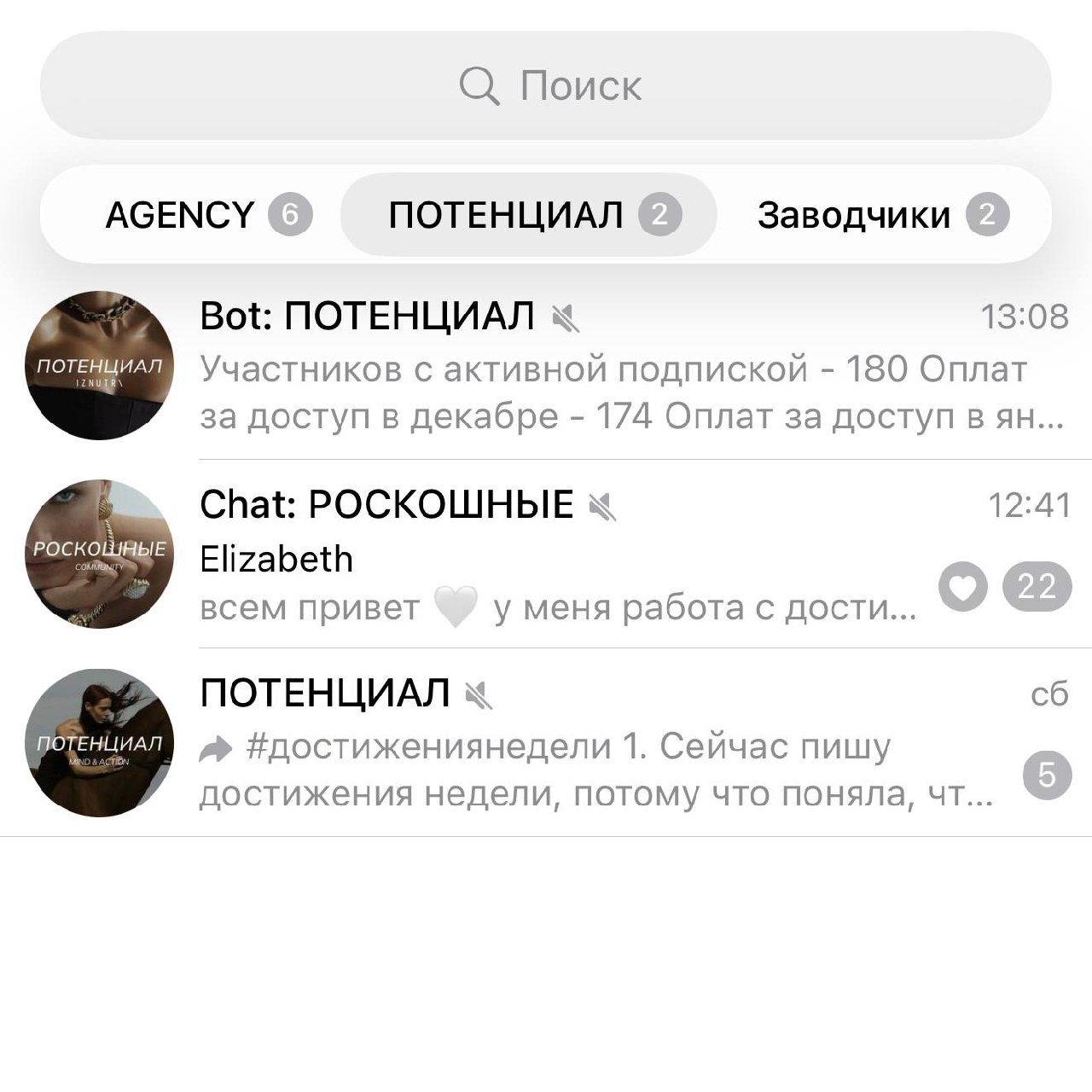Select the ПОТЕНЦИАЛ folder tab
Viewport: 1092px width, 1092px height.
pyautogui.click(x=529, y=215)
